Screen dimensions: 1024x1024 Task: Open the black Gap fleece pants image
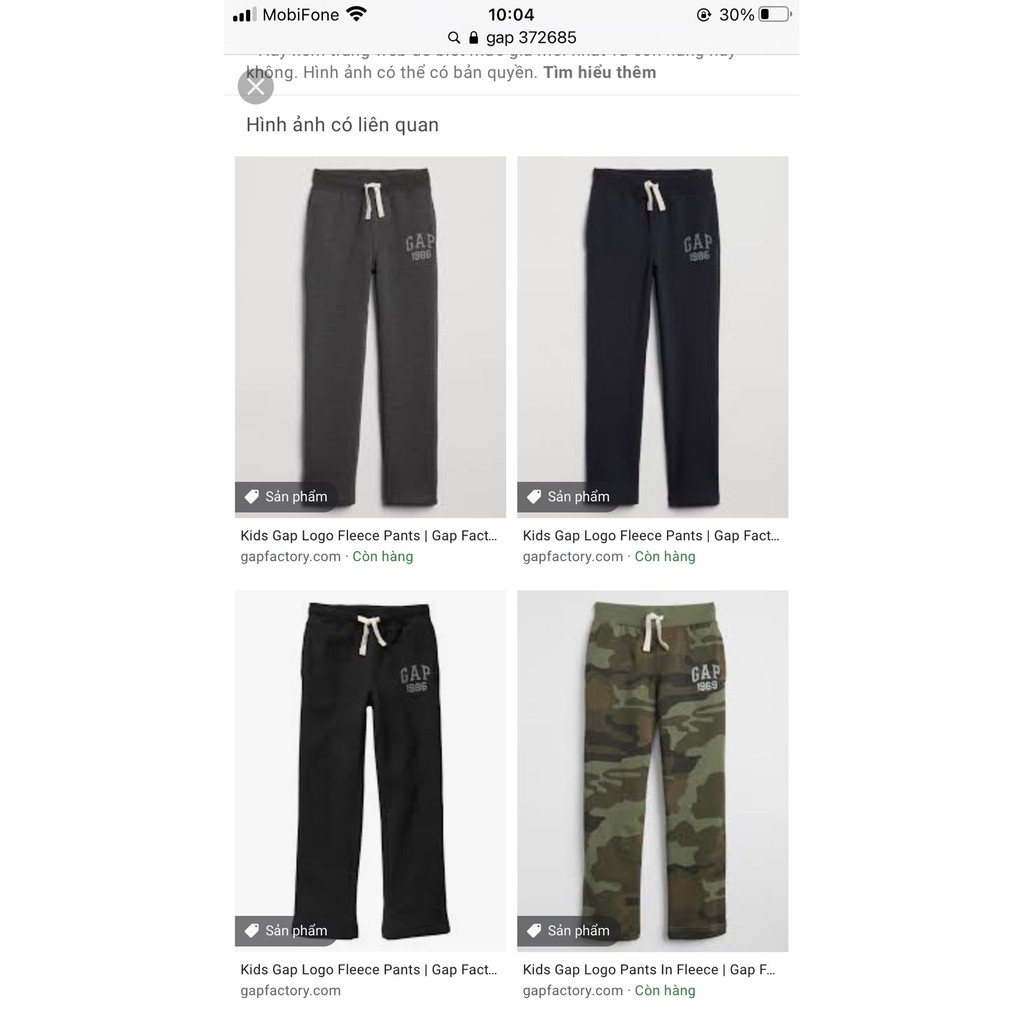370,770
